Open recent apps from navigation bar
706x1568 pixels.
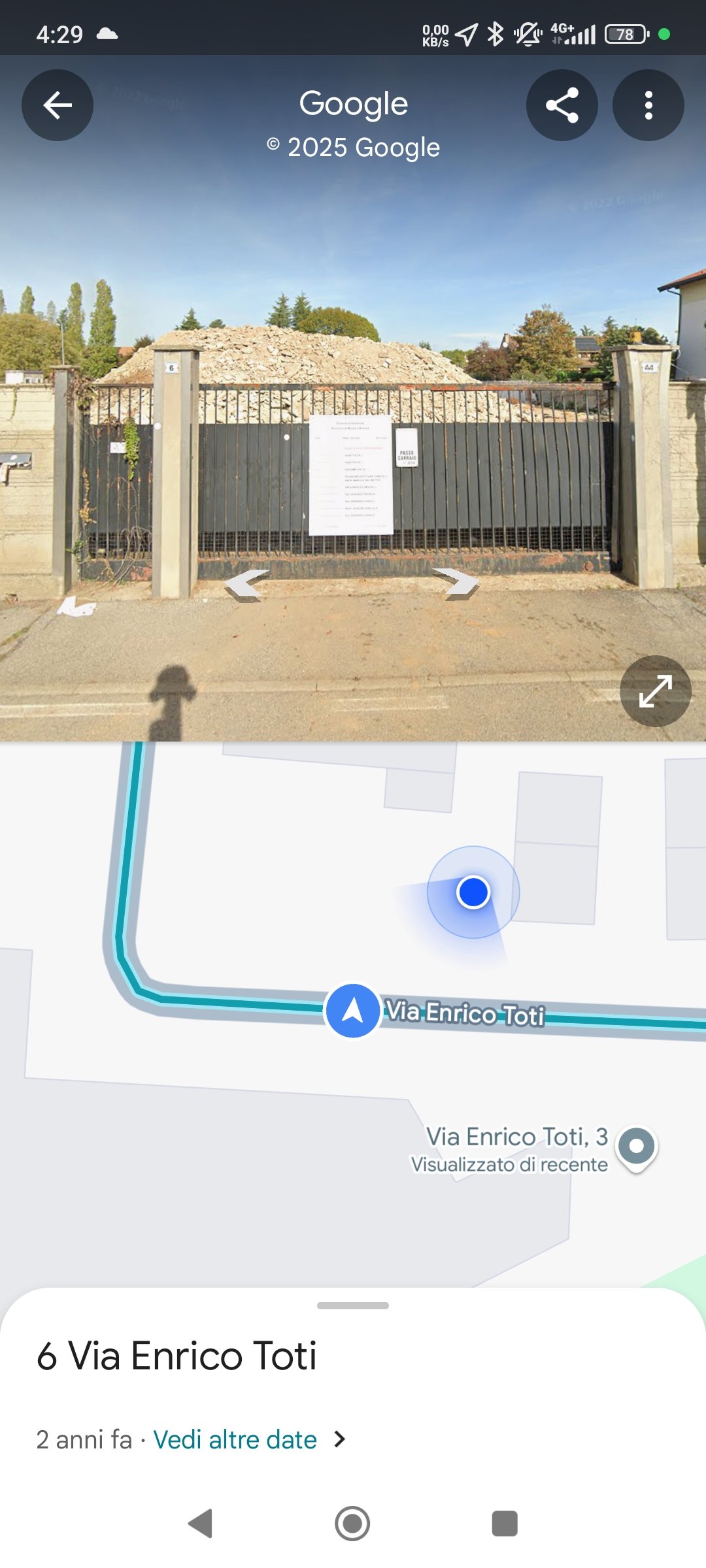[x=505, y=1524]
